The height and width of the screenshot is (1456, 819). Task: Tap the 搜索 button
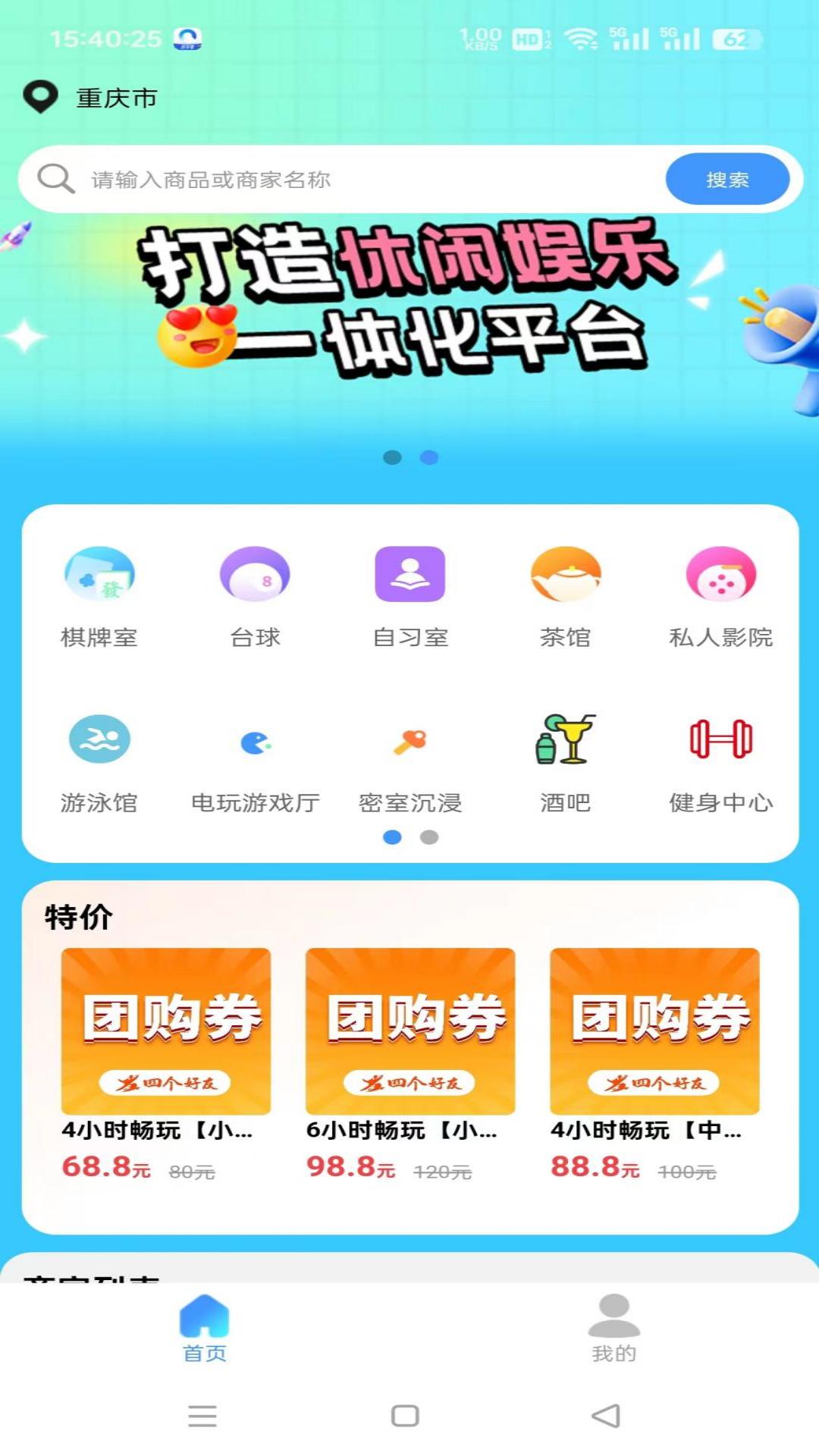pyautogui.click(x=727, y=180)
